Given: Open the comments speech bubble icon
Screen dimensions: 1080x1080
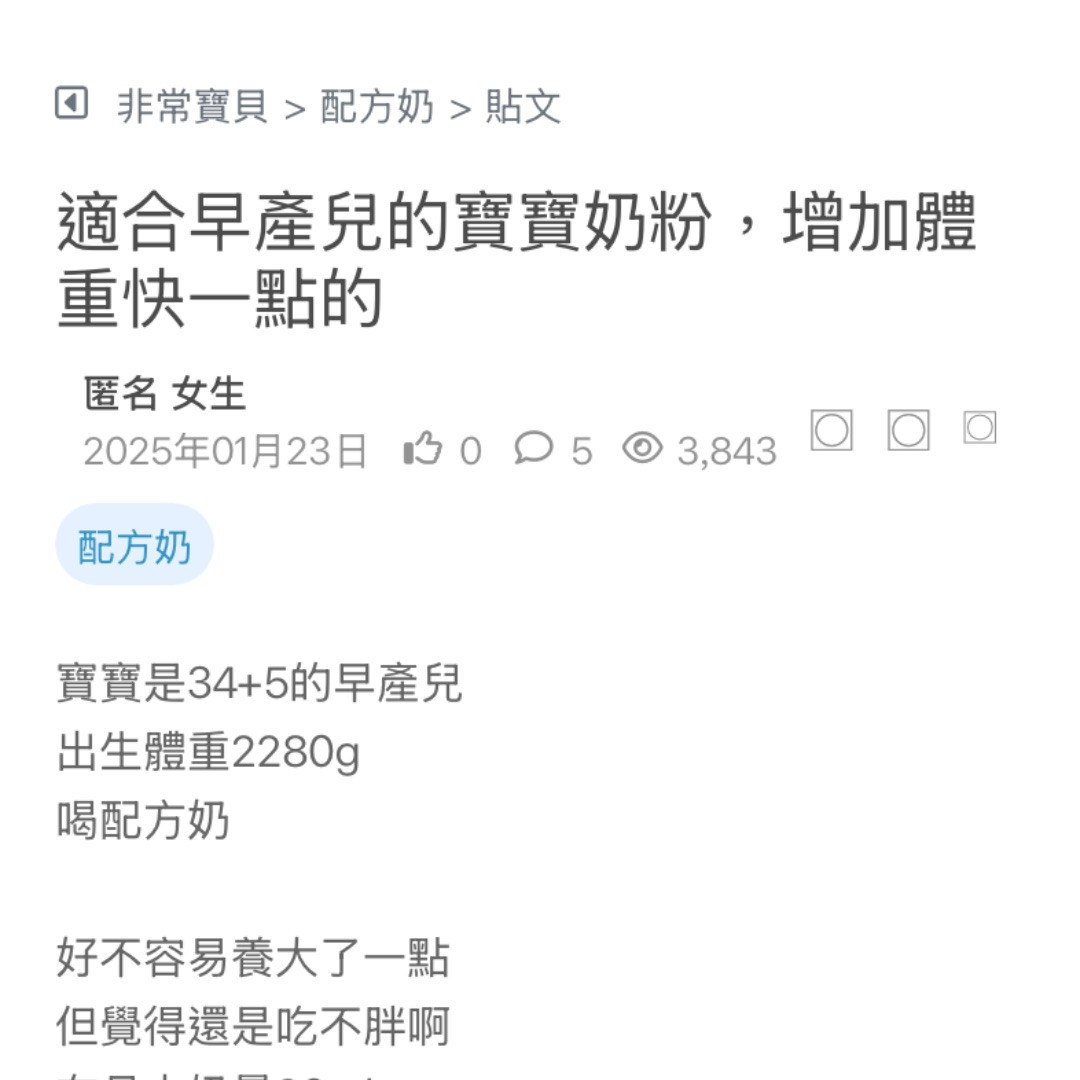Looking at the screenshot, I should pyautogui.click(x=534, y=449).
